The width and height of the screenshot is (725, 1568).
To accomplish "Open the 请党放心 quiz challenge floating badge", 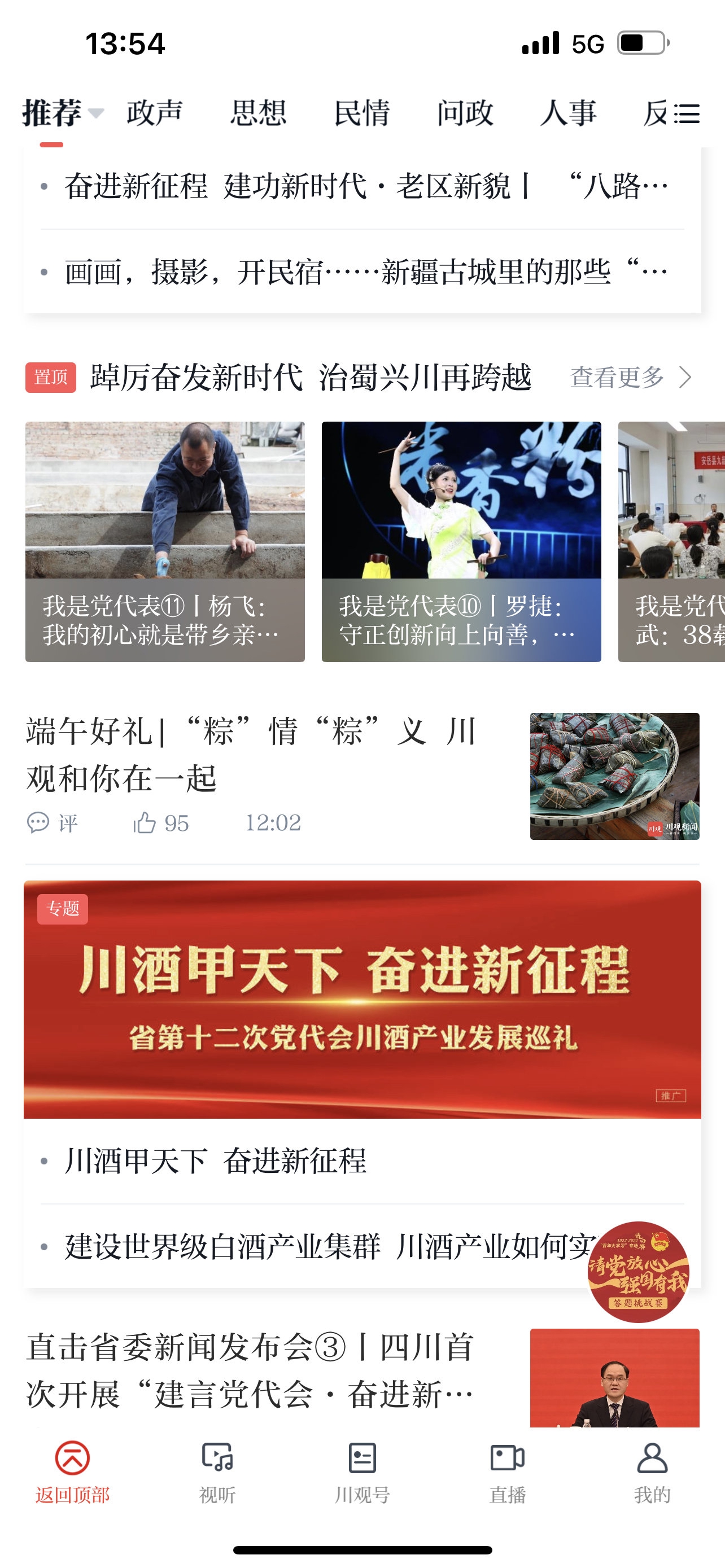I will coord(638,1272).
